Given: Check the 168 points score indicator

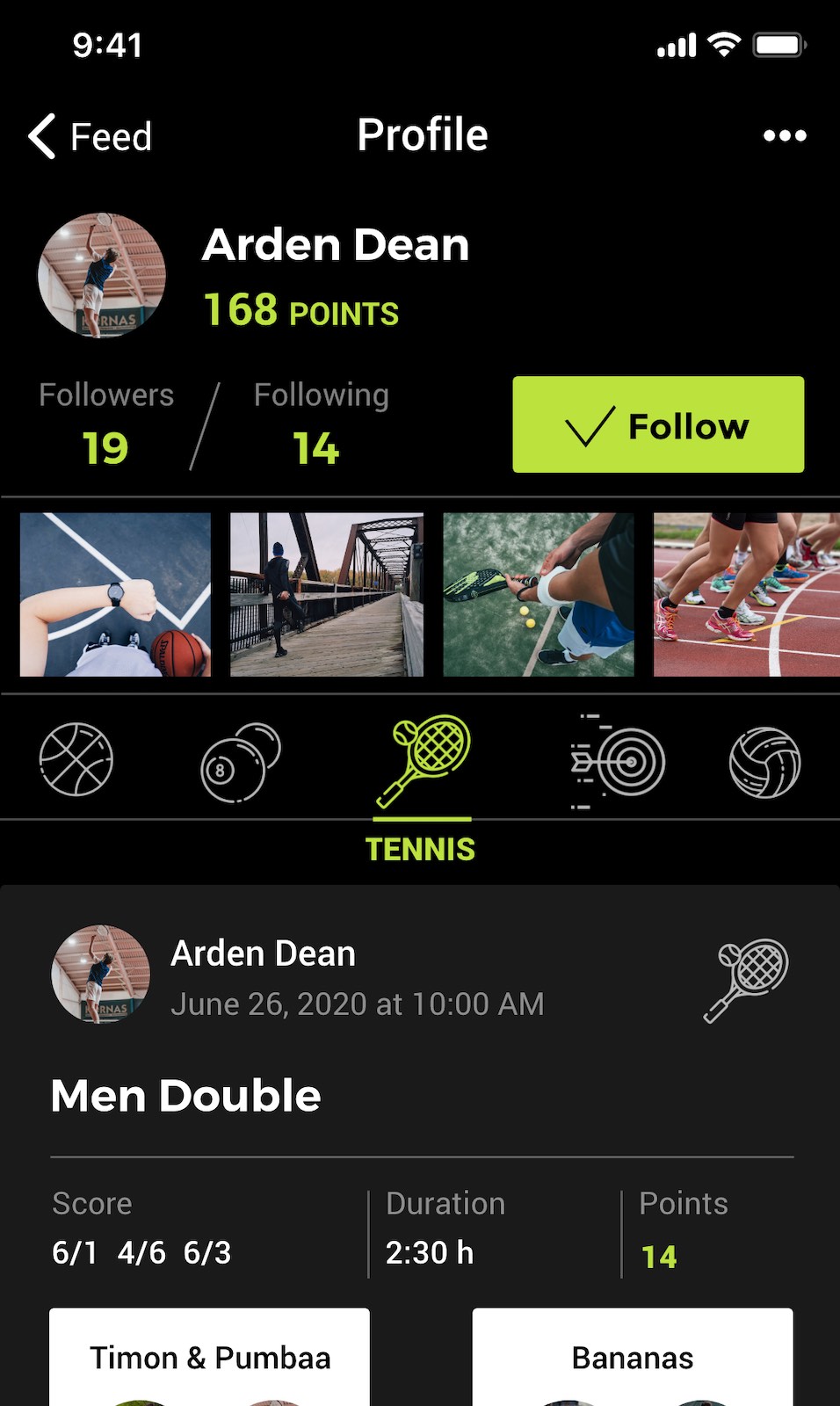Looking at the screenshot, I should (301, 310).
